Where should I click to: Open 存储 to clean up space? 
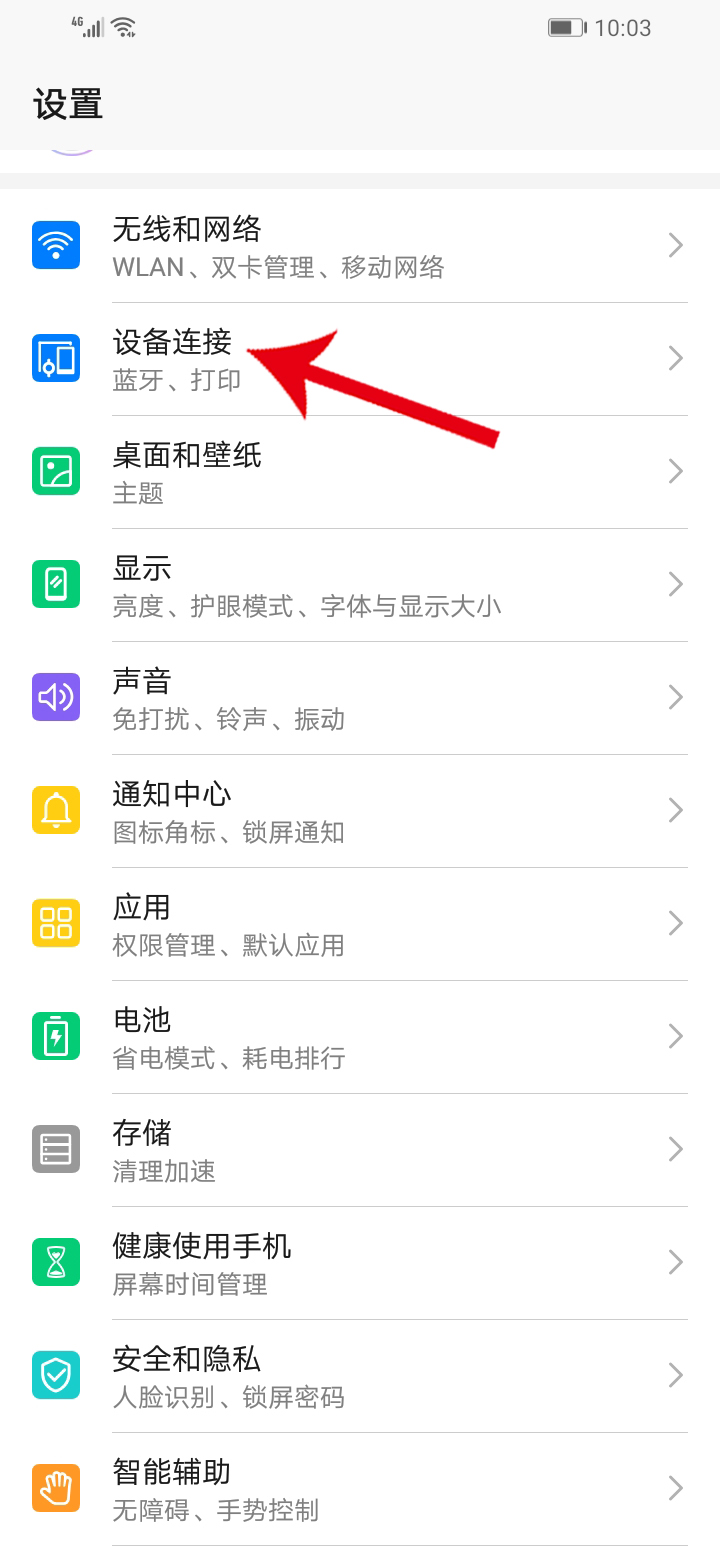[x=360, y=1150]
